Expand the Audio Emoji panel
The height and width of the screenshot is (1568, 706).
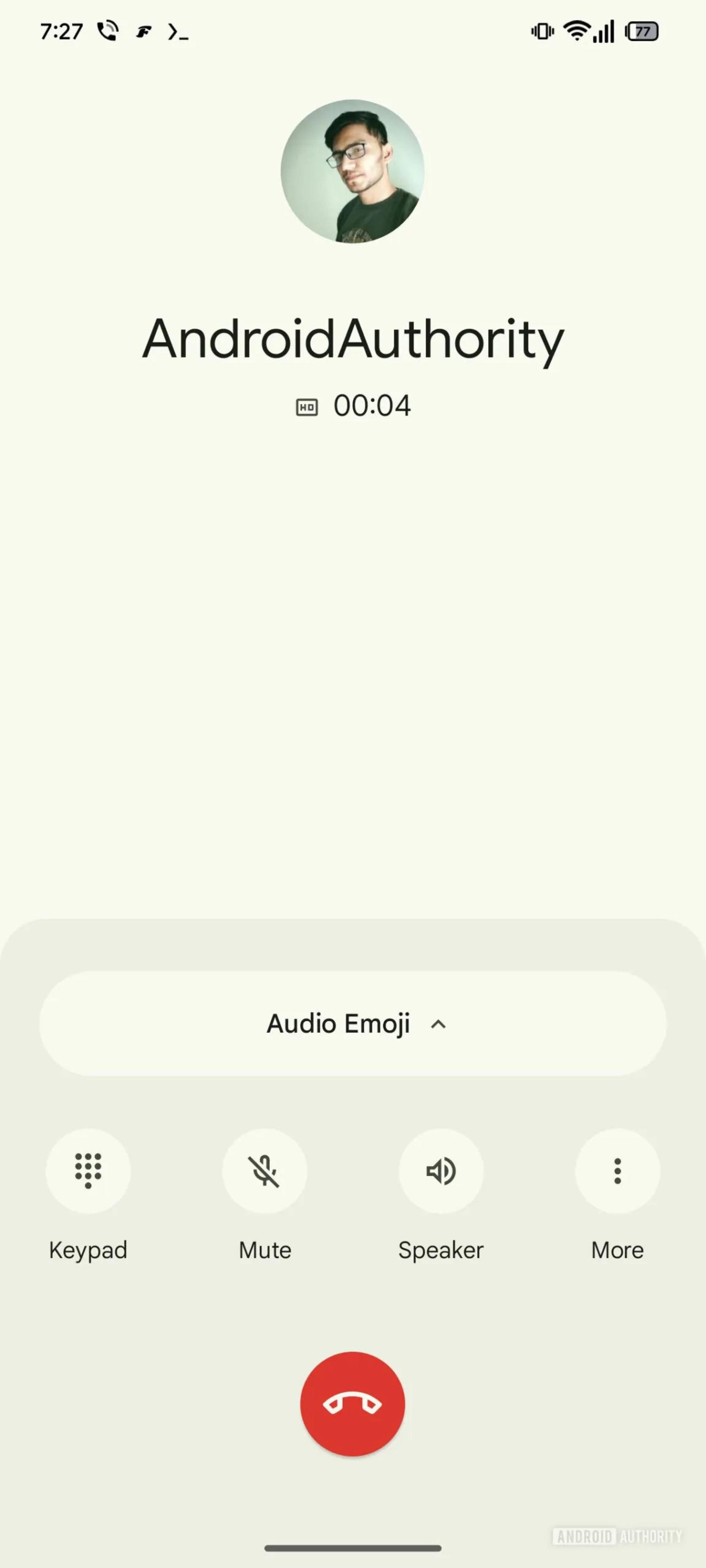[x=353, y=1023]
